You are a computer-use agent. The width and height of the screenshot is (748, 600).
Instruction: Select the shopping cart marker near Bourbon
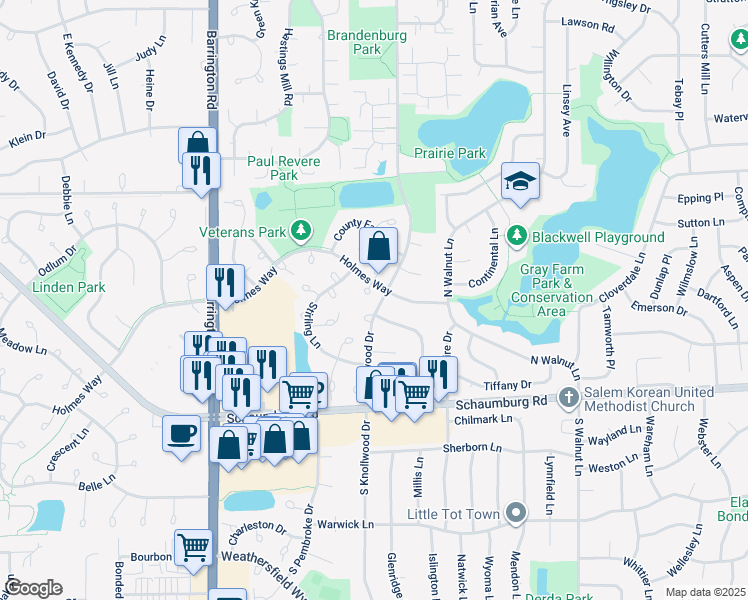click(x=193, y=547)
